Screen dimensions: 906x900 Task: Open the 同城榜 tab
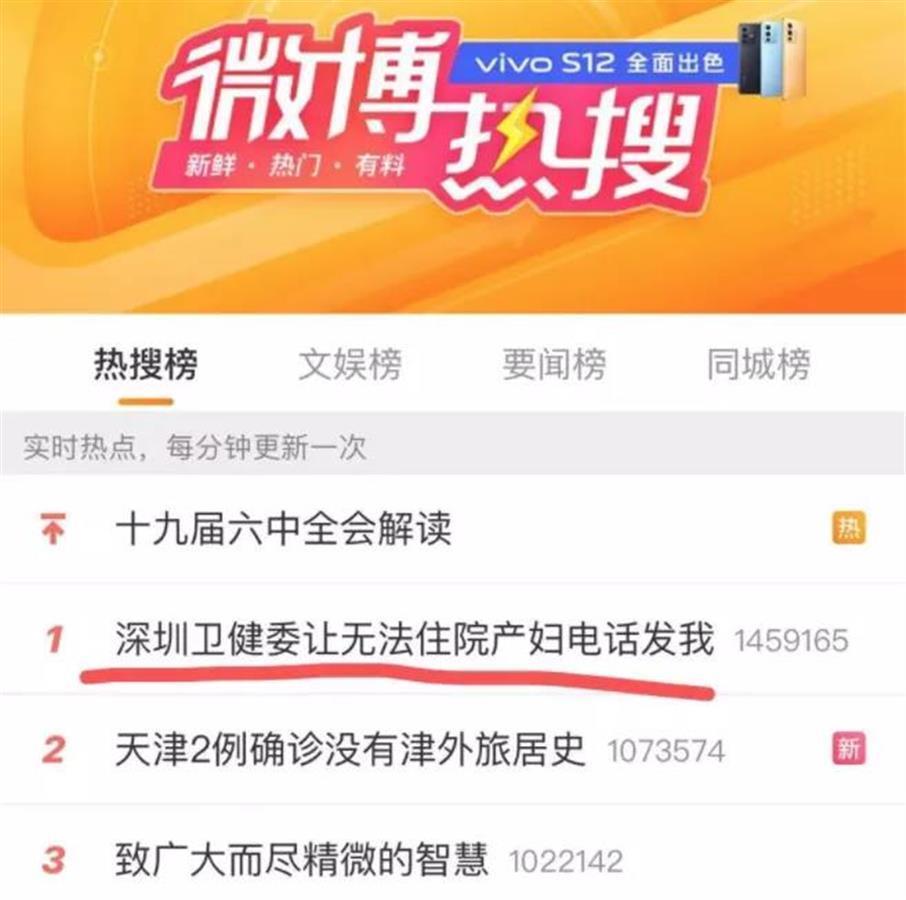pos(758,364)
